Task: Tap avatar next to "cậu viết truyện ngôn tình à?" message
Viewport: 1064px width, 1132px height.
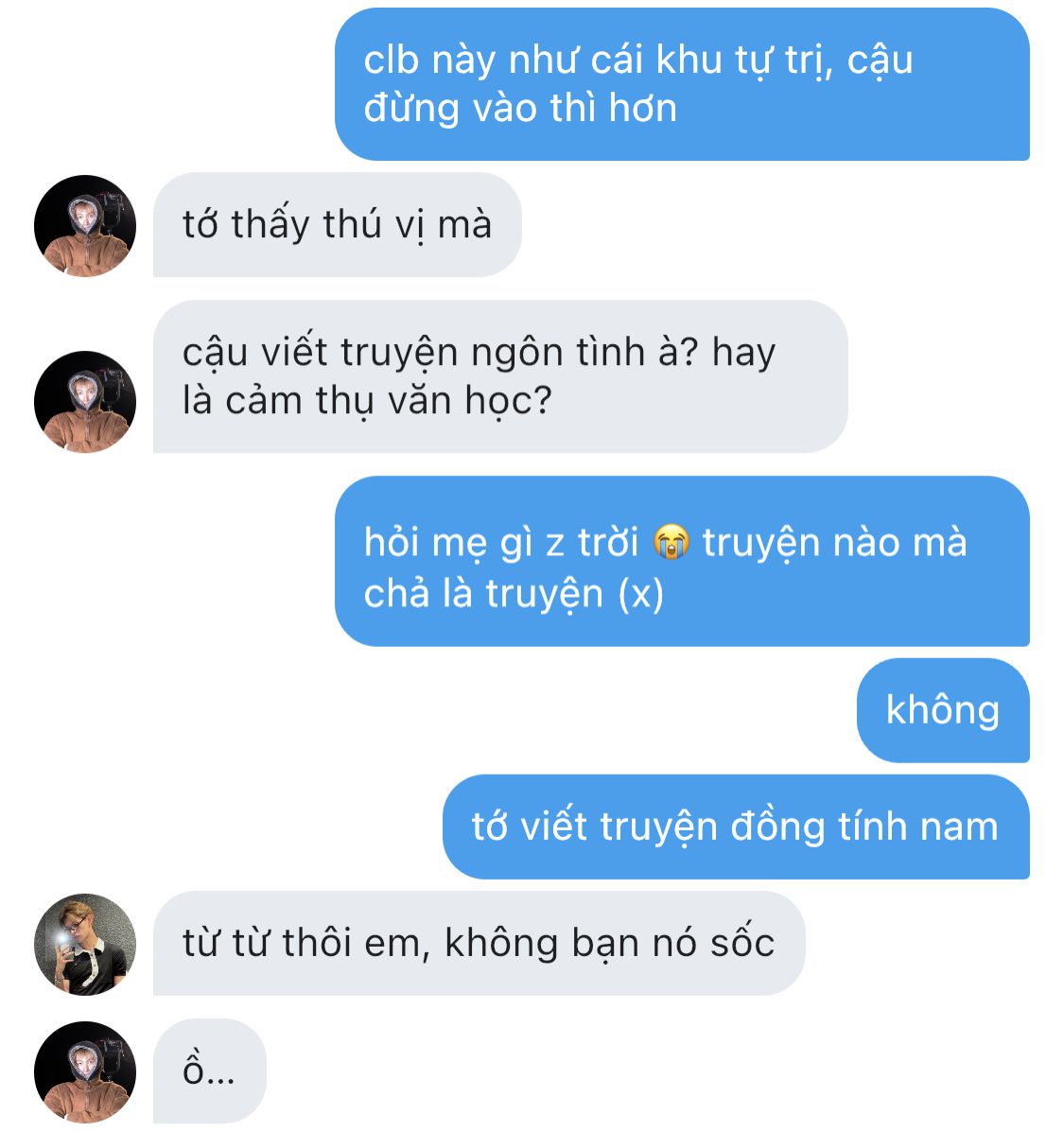Action: click(x=85, y=402)
